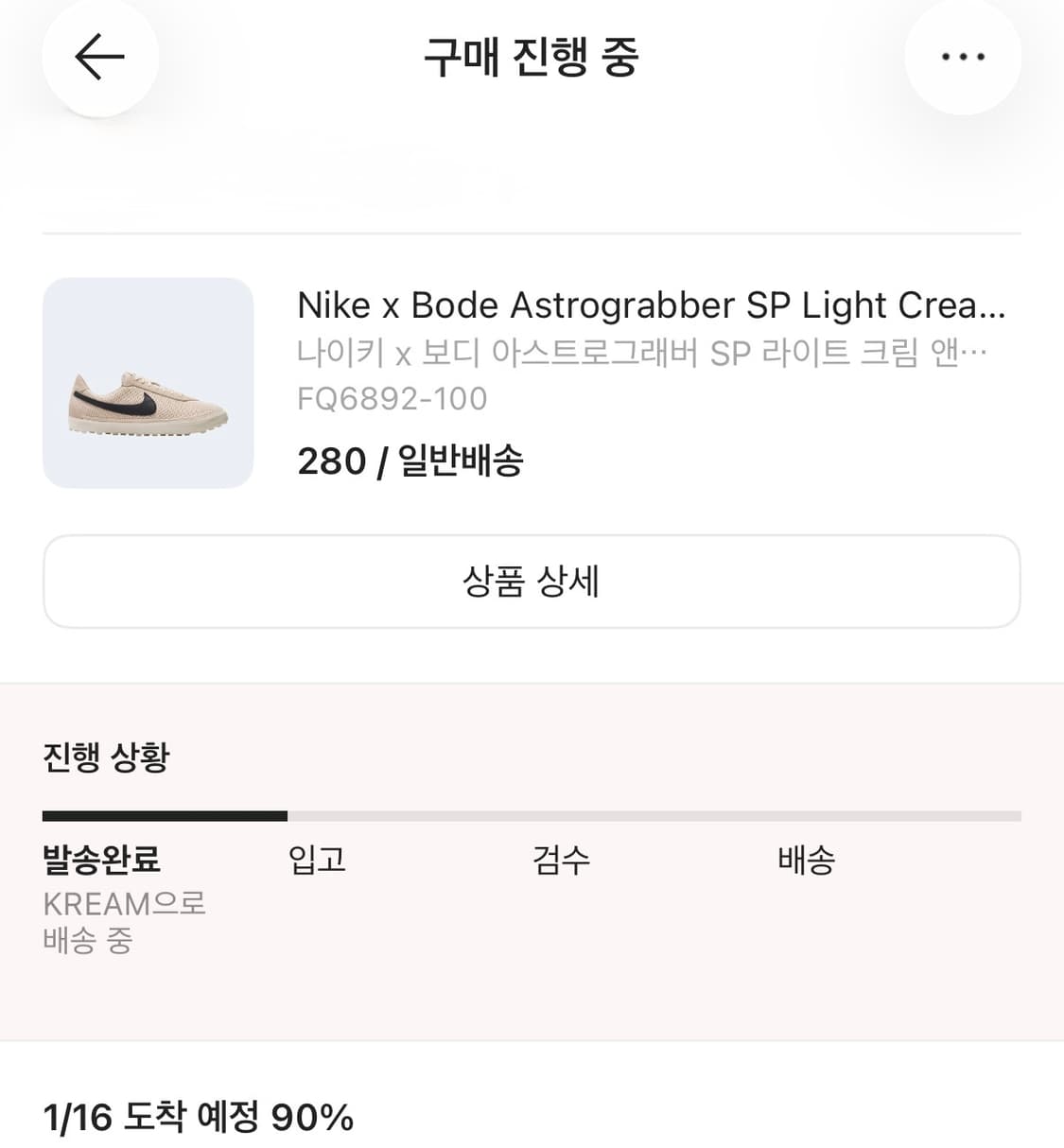Select the 검수 inspection stage
The image size is (1064, 1148).
(x=562, y=861)
